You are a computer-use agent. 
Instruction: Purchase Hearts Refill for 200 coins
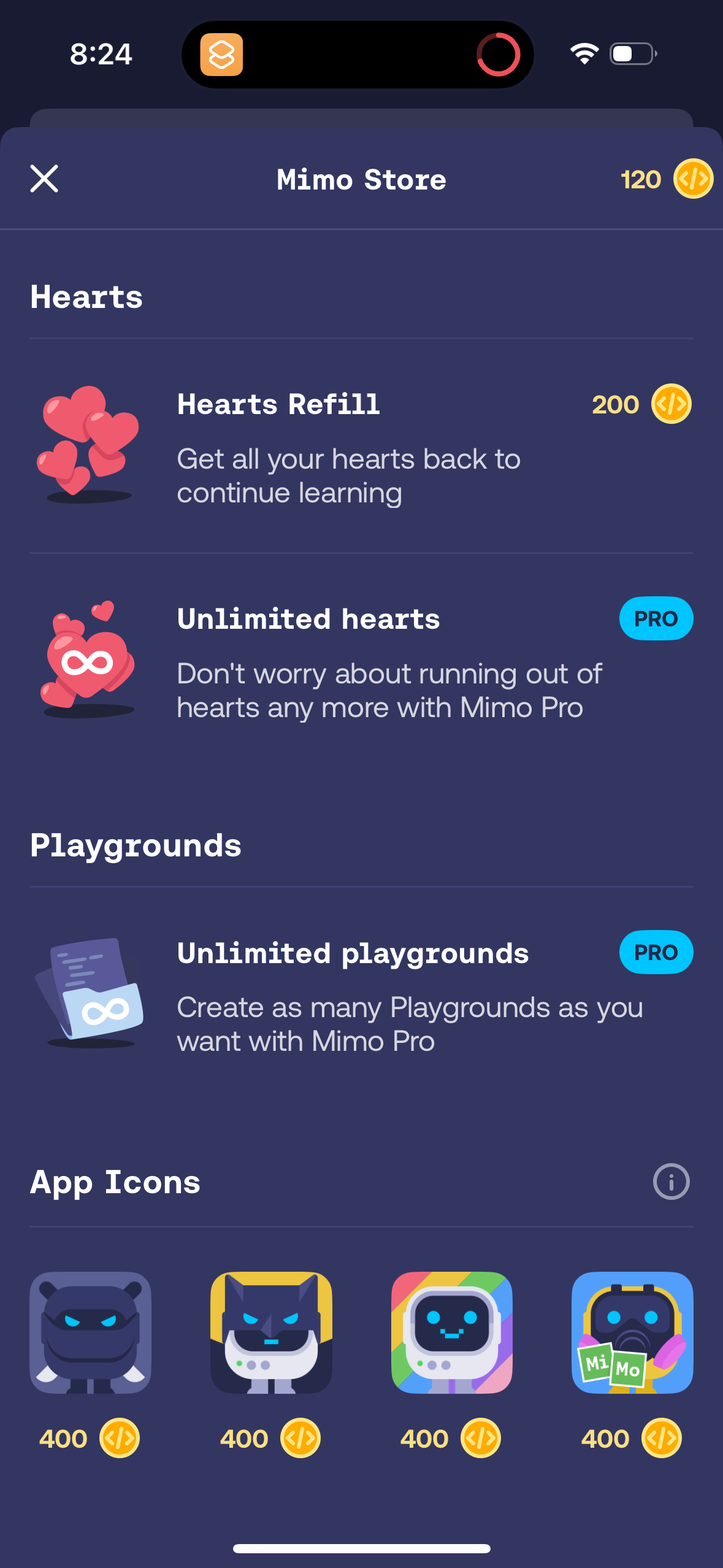(640, 404)
